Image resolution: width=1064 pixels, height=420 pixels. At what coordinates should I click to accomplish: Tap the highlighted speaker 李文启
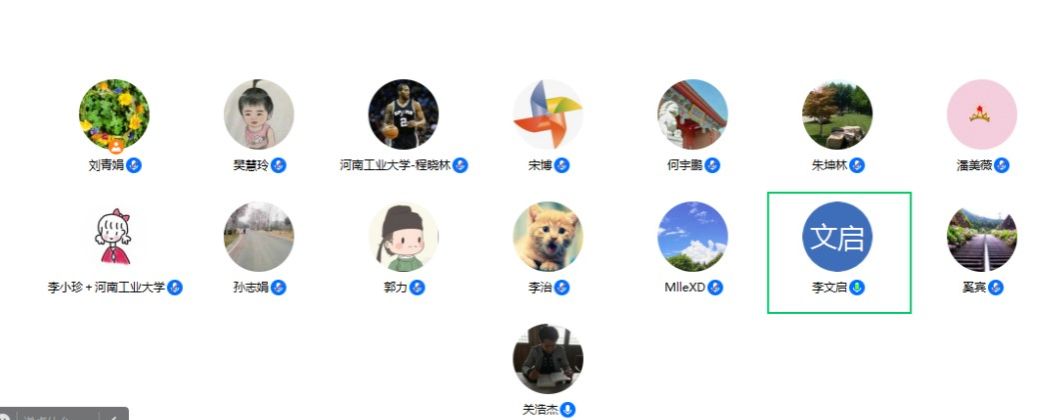[837, 237]
